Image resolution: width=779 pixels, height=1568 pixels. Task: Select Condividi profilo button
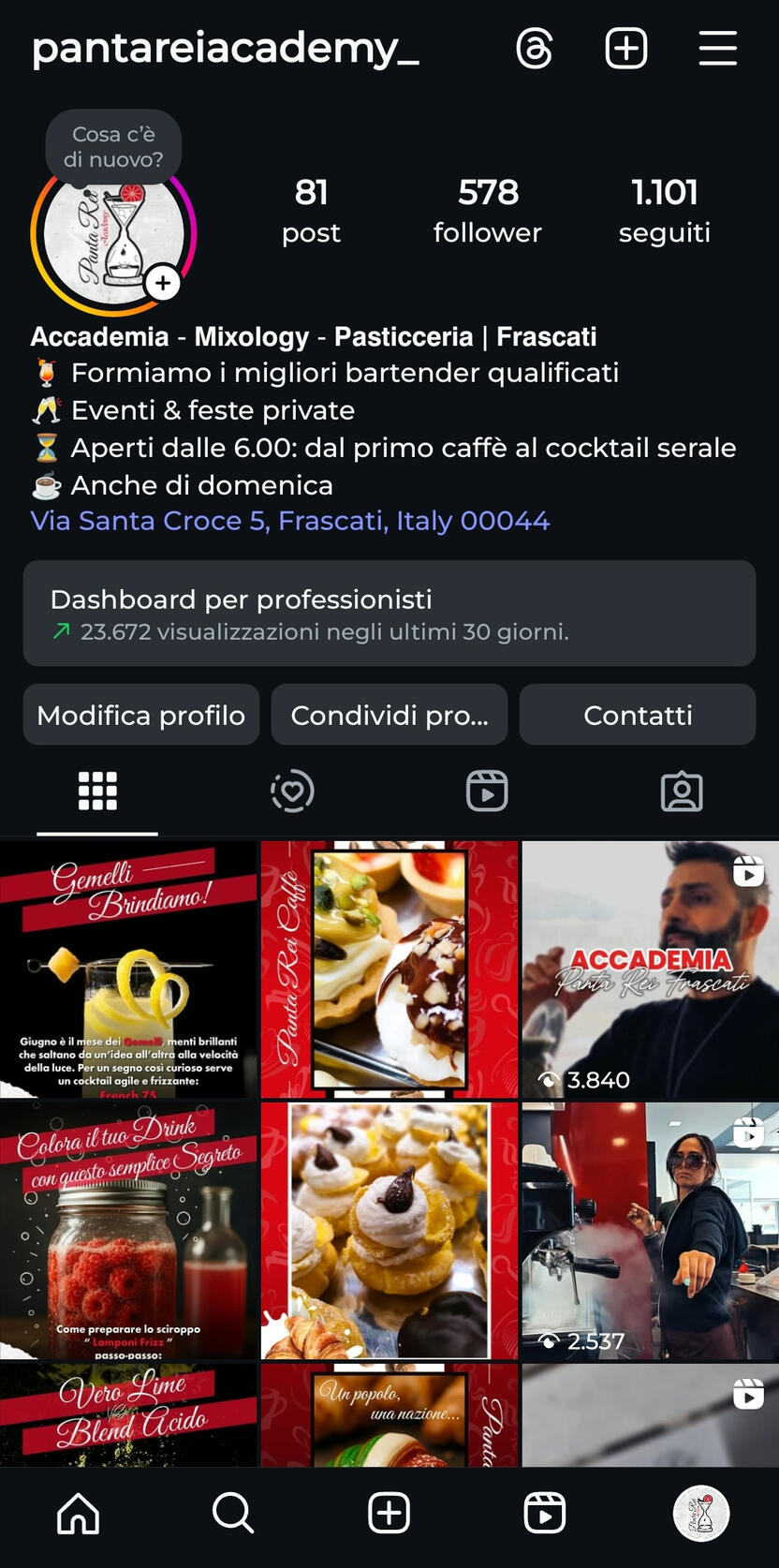pos(389,715)
